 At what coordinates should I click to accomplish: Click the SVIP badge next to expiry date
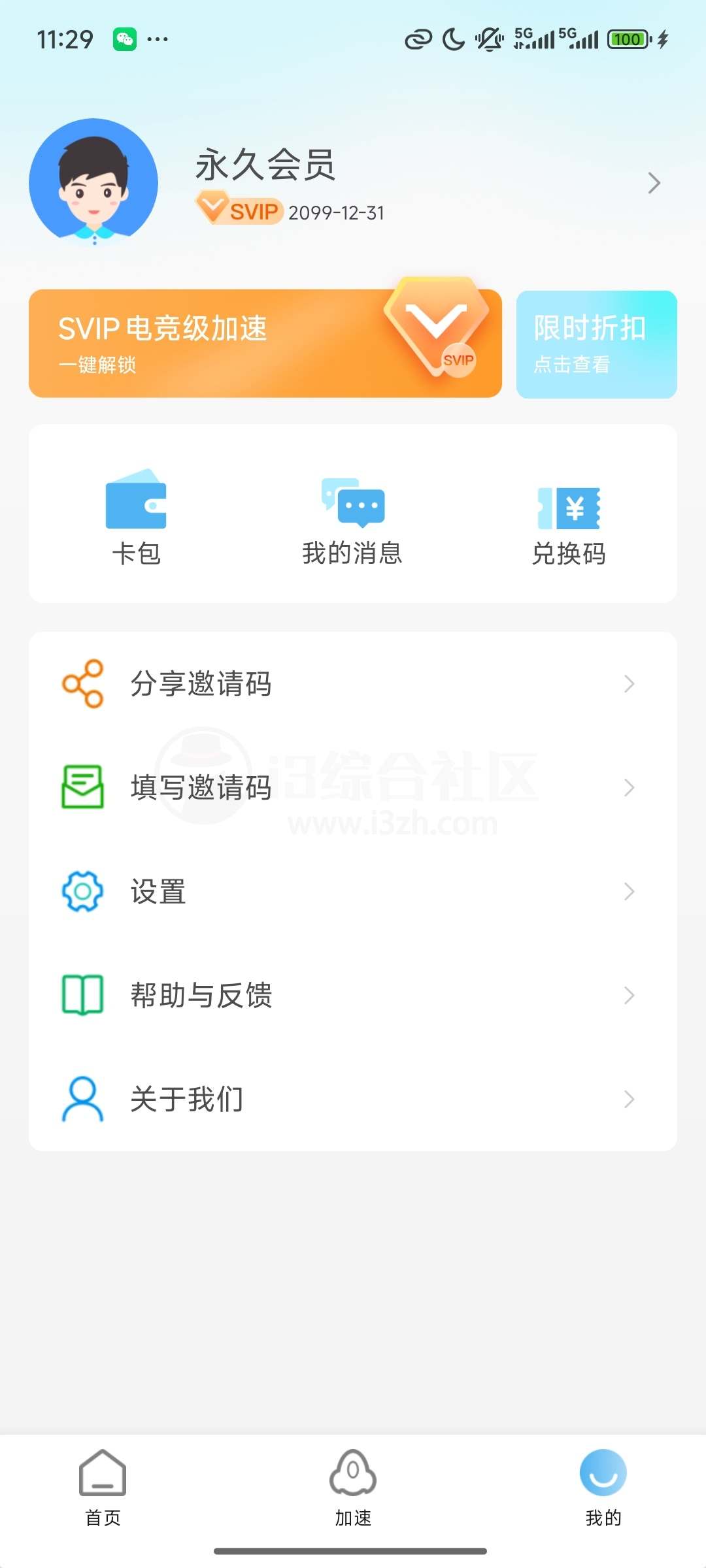239,209
